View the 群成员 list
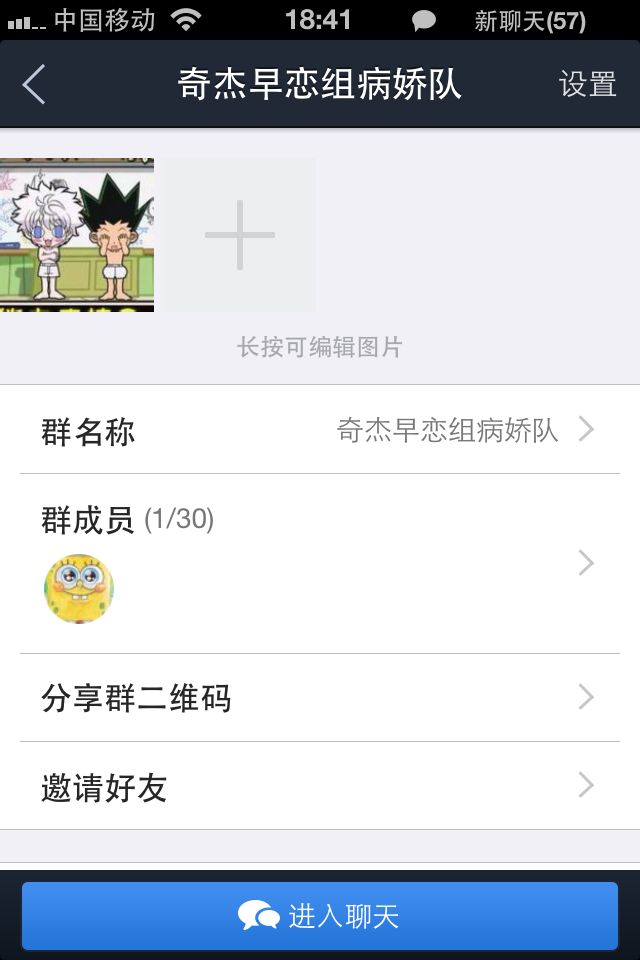The width and height of the screenshot is (640, 960). (320, 563)
